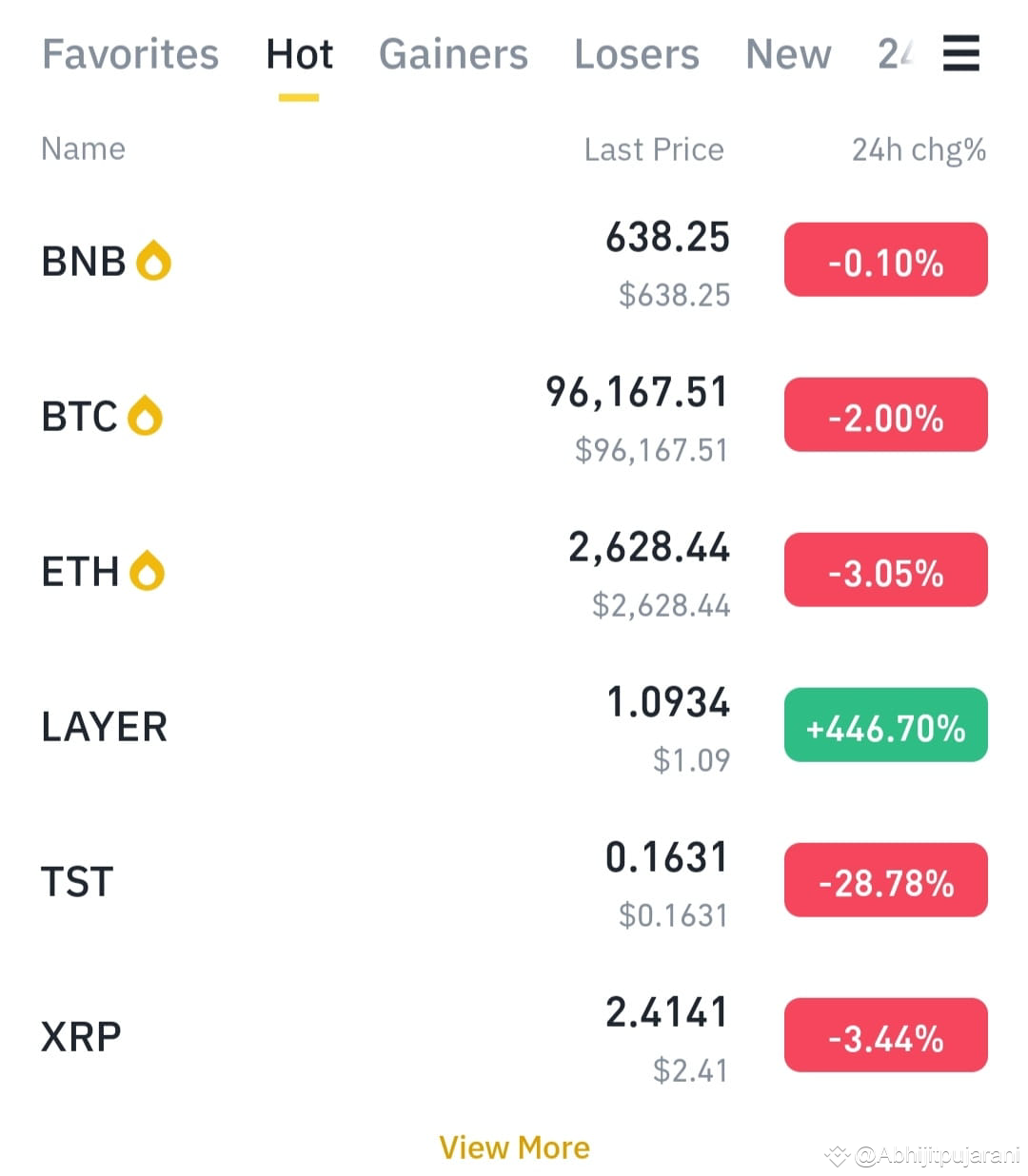Viewport: 1028px width, 1176px height.
Task: Open the Name sort options
Action: click(x=83, y=148)
